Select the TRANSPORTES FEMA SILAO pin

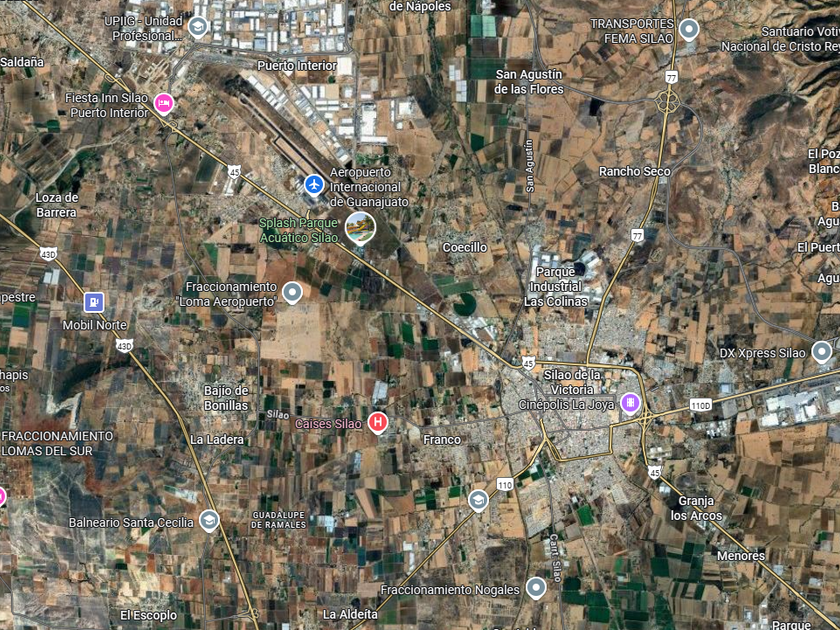688,29
